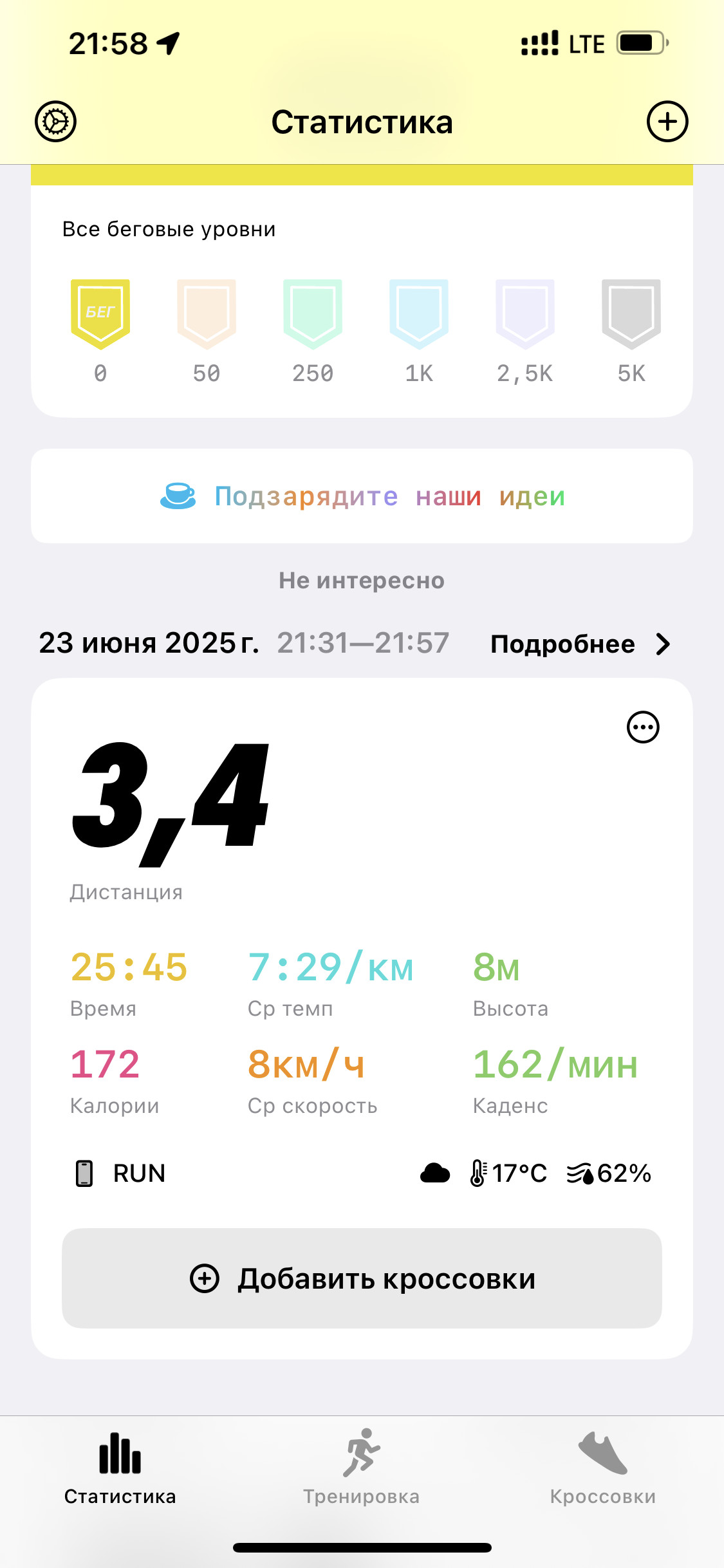Open the settings gear icon
724x1568 pixels.
tap(55, 122)
